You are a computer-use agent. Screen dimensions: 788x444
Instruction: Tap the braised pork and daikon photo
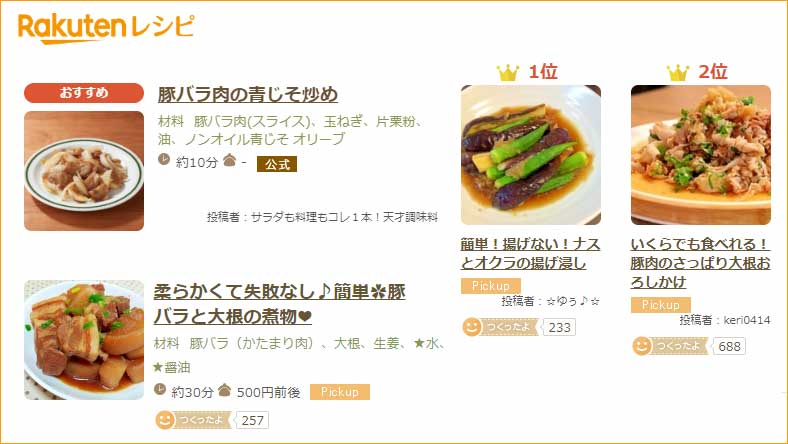(x=84, y=340)
